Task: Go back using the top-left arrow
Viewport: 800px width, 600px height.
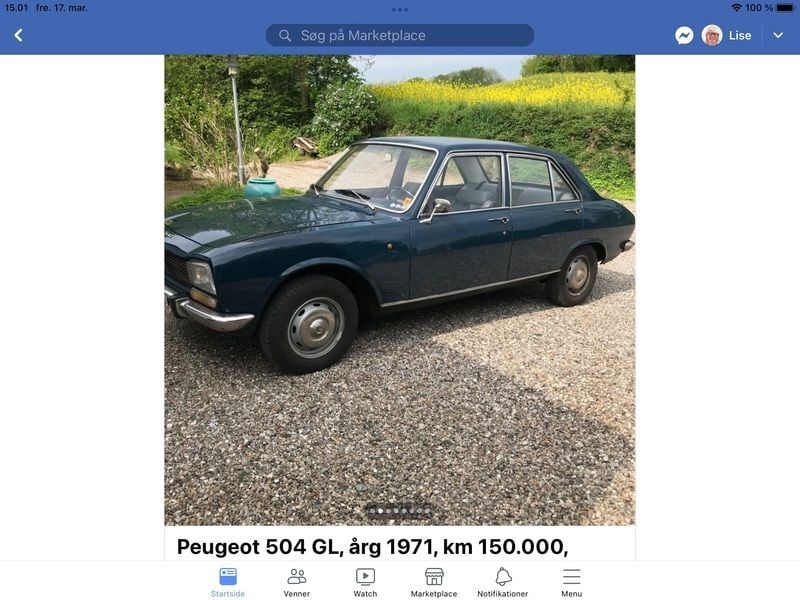Action: pyautogui.click(x=18, y=35)
